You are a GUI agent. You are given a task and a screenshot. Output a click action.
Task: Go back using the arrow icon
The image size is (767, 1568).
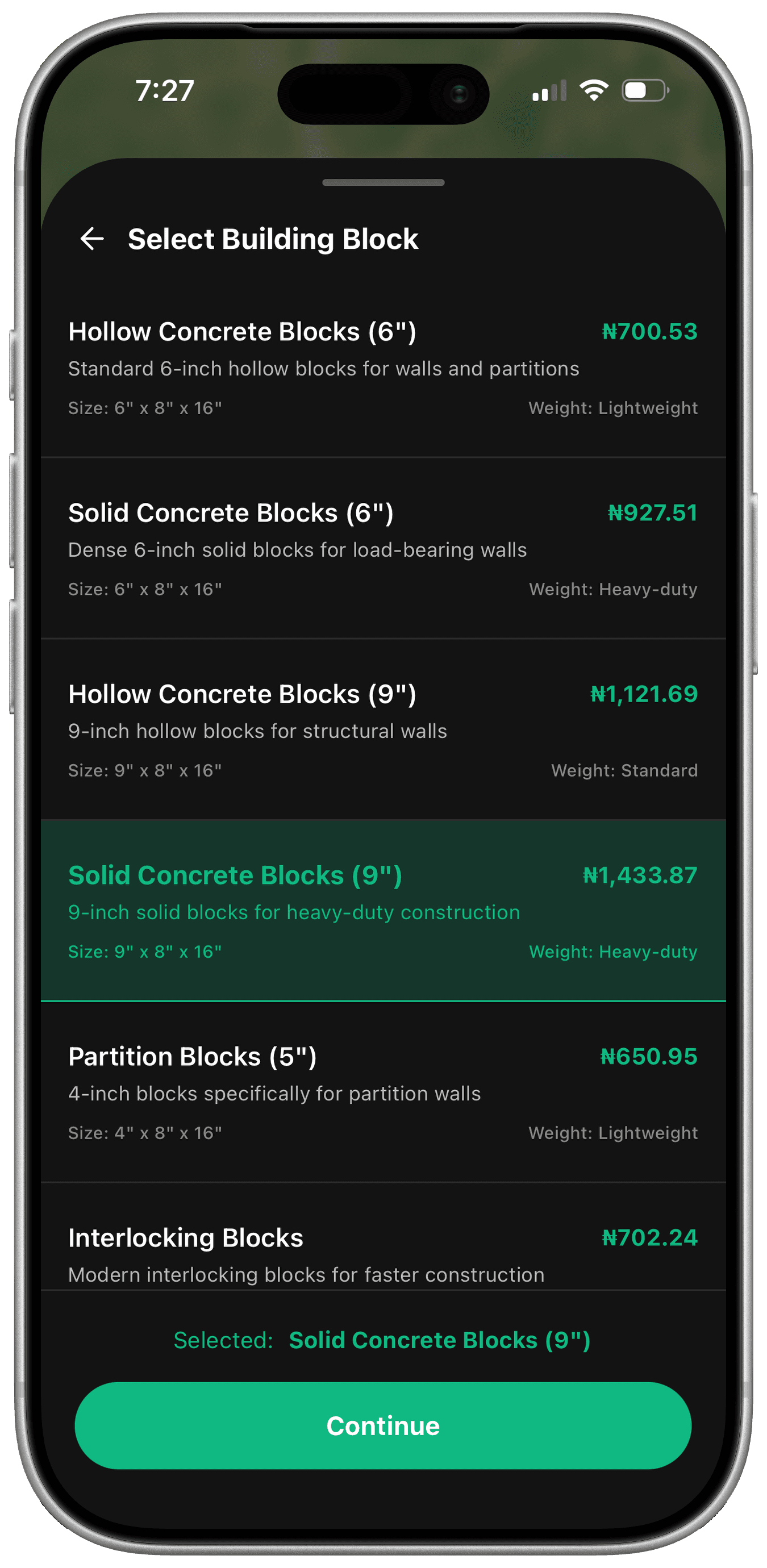(93, 239)
